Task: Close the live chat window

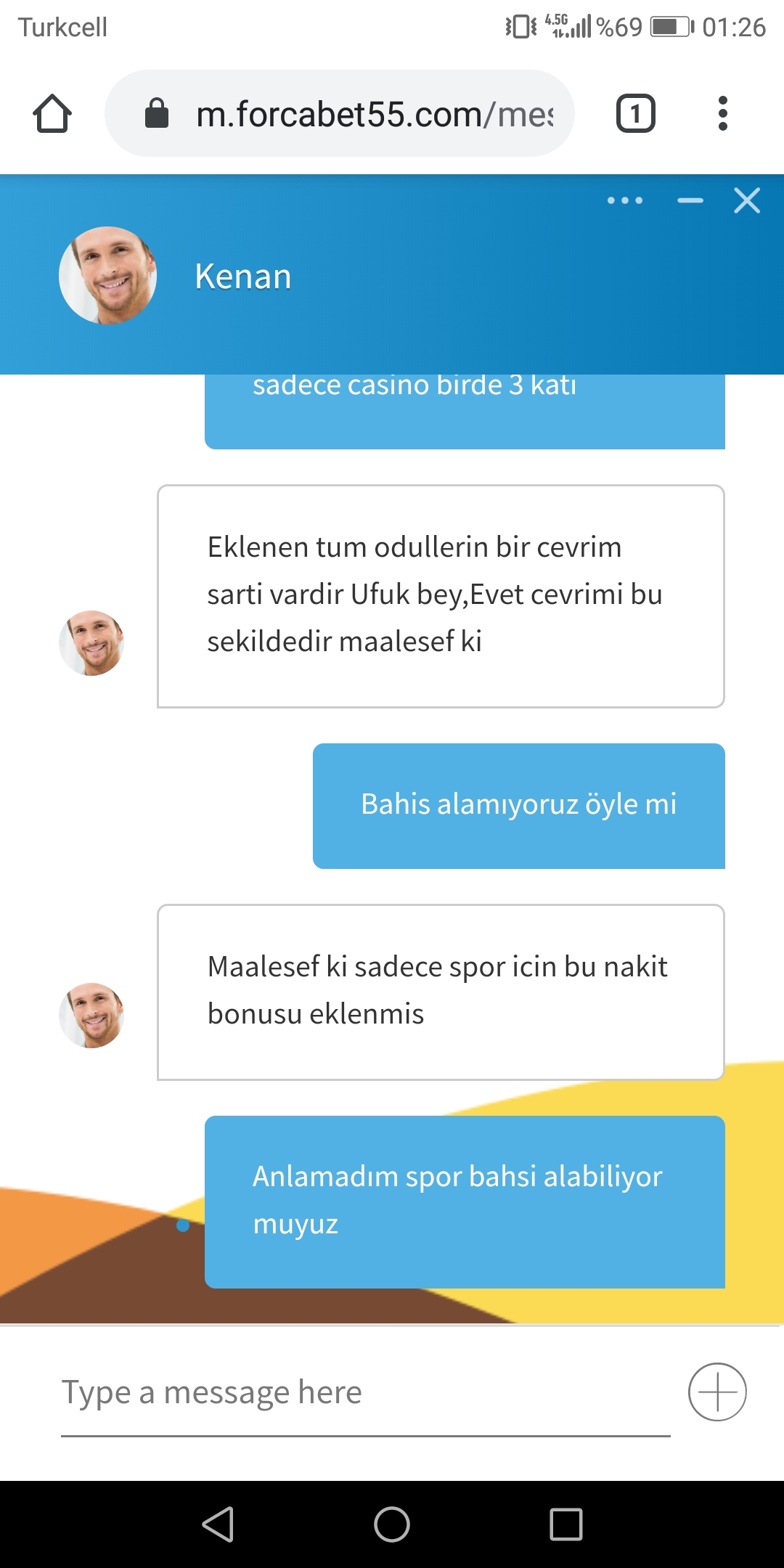Action: point(747,200)
